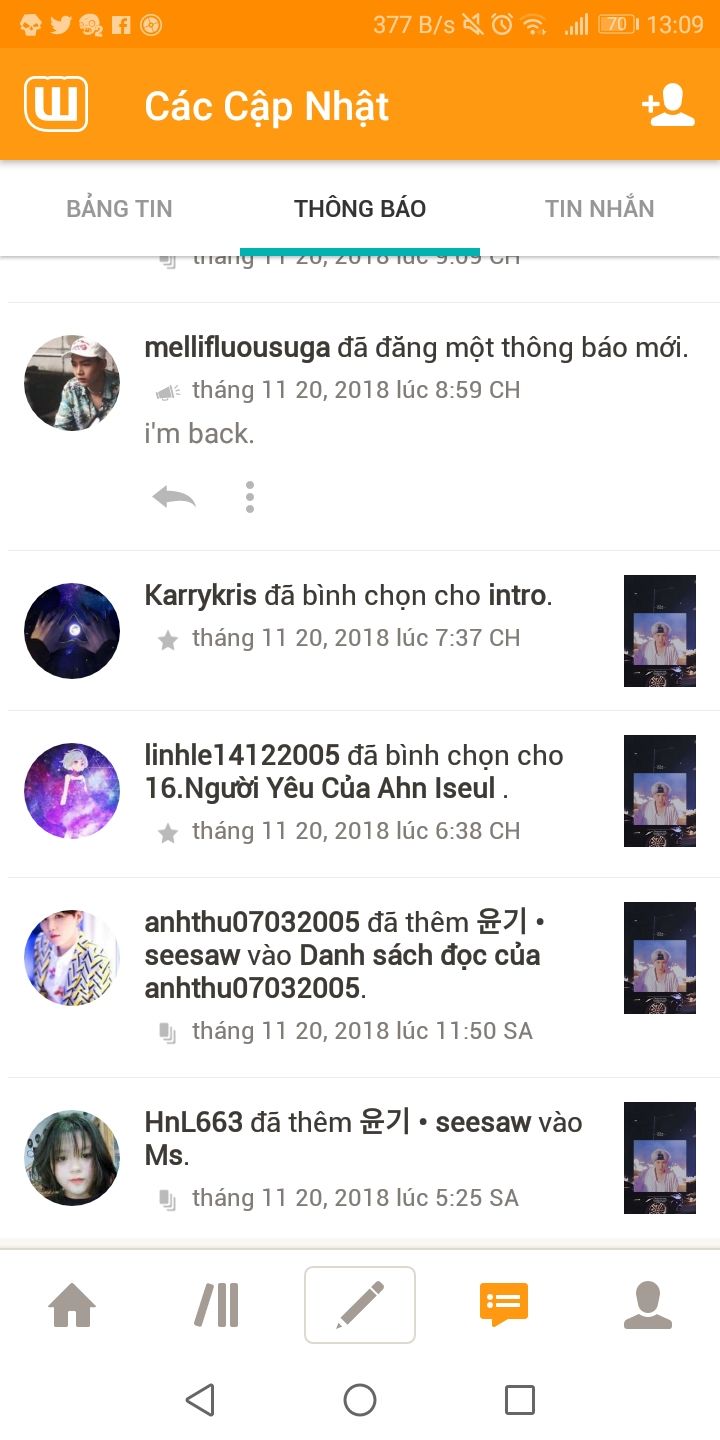Go to the Home tab
This screenshot has height=1440, width=720.
[x=72, y=1305]
